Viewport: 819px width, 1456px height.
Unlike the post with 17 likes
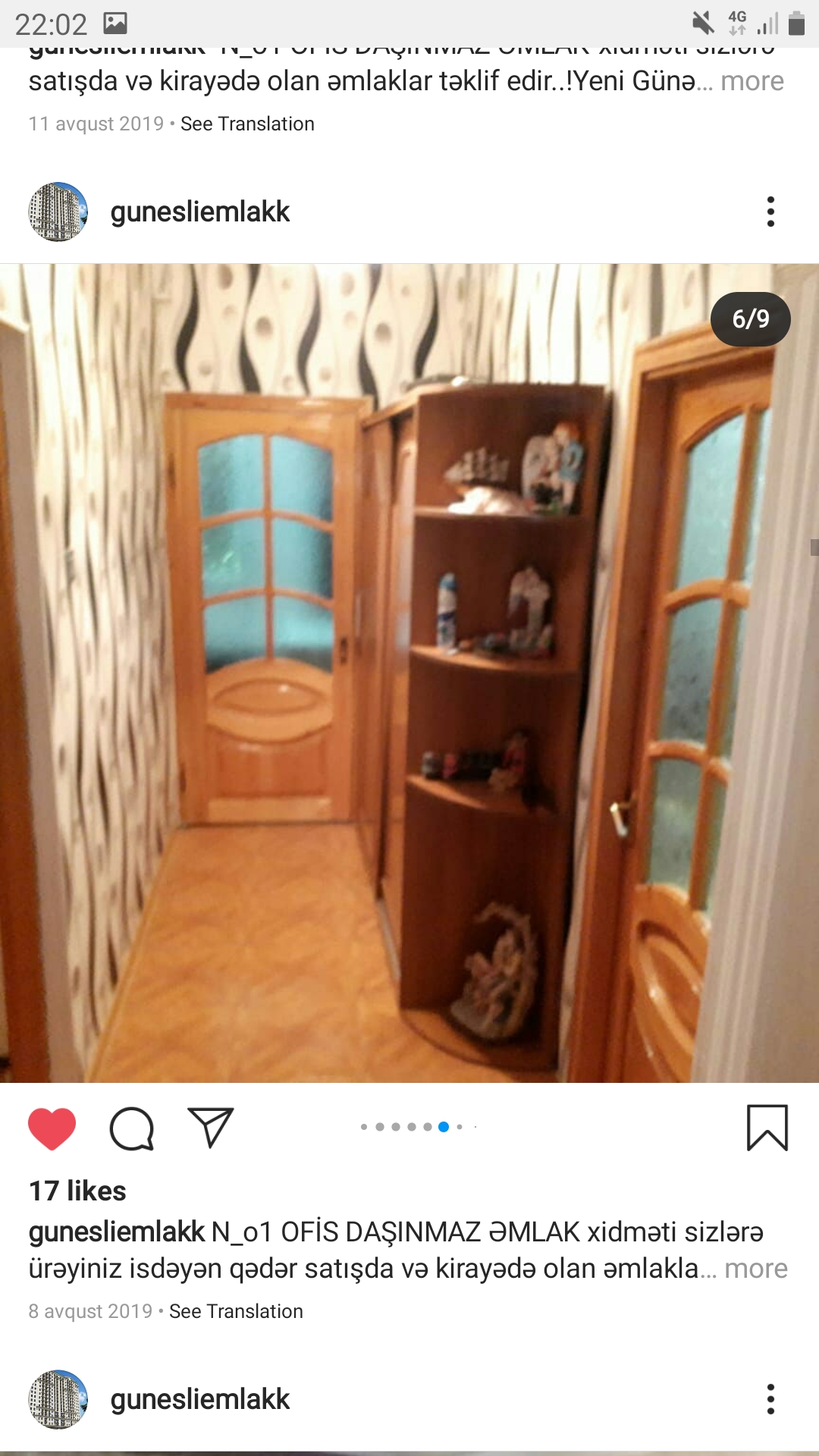point(52,1128)
